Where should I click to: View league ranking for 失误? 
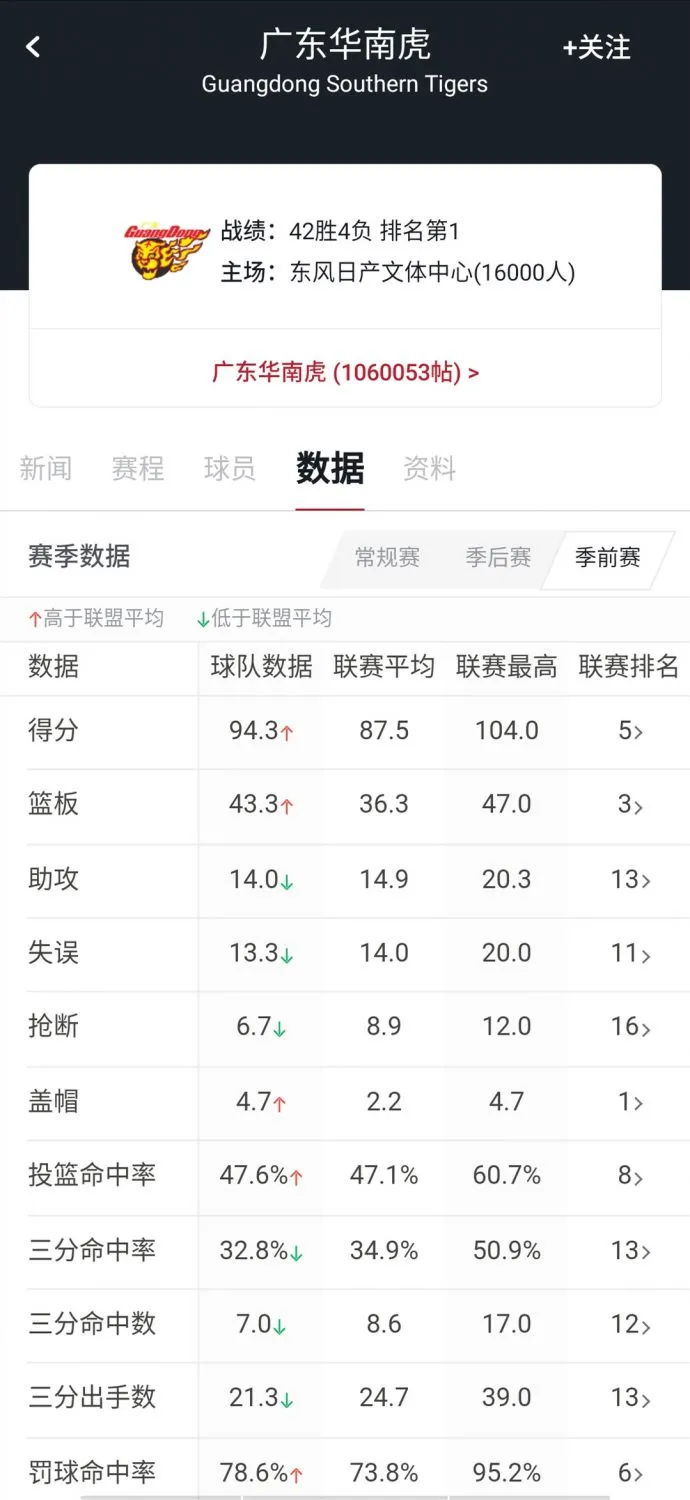coord(630,953)
